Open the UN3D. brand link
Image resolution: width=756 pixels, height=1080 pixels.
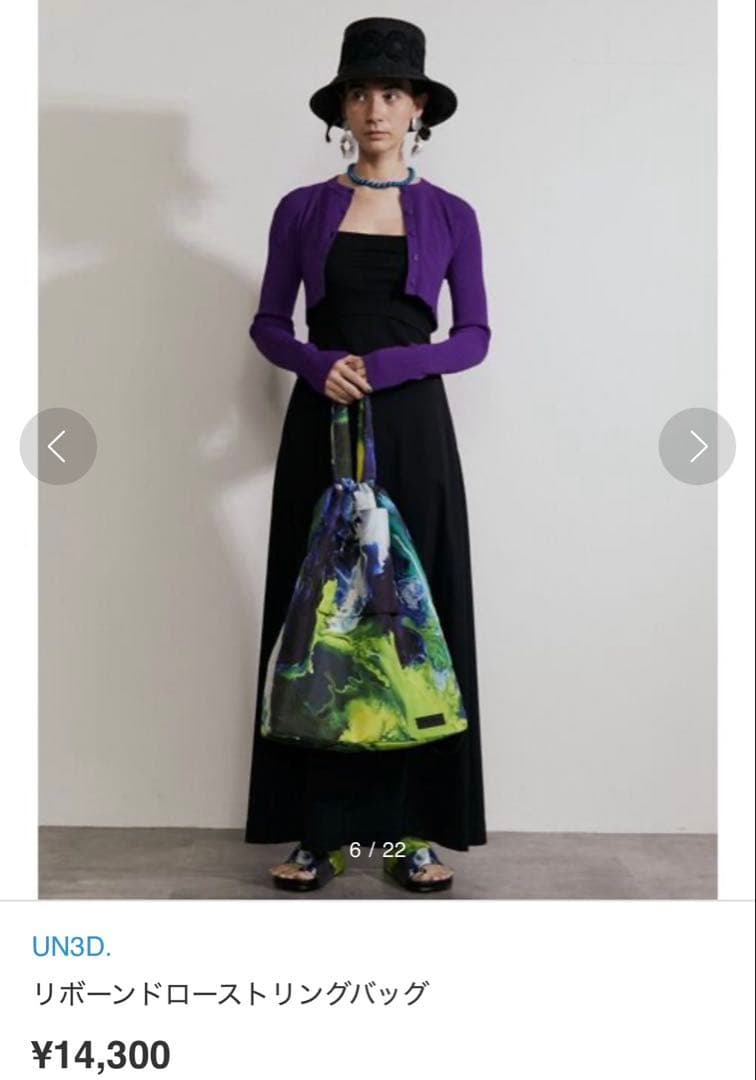pos(71,946)
